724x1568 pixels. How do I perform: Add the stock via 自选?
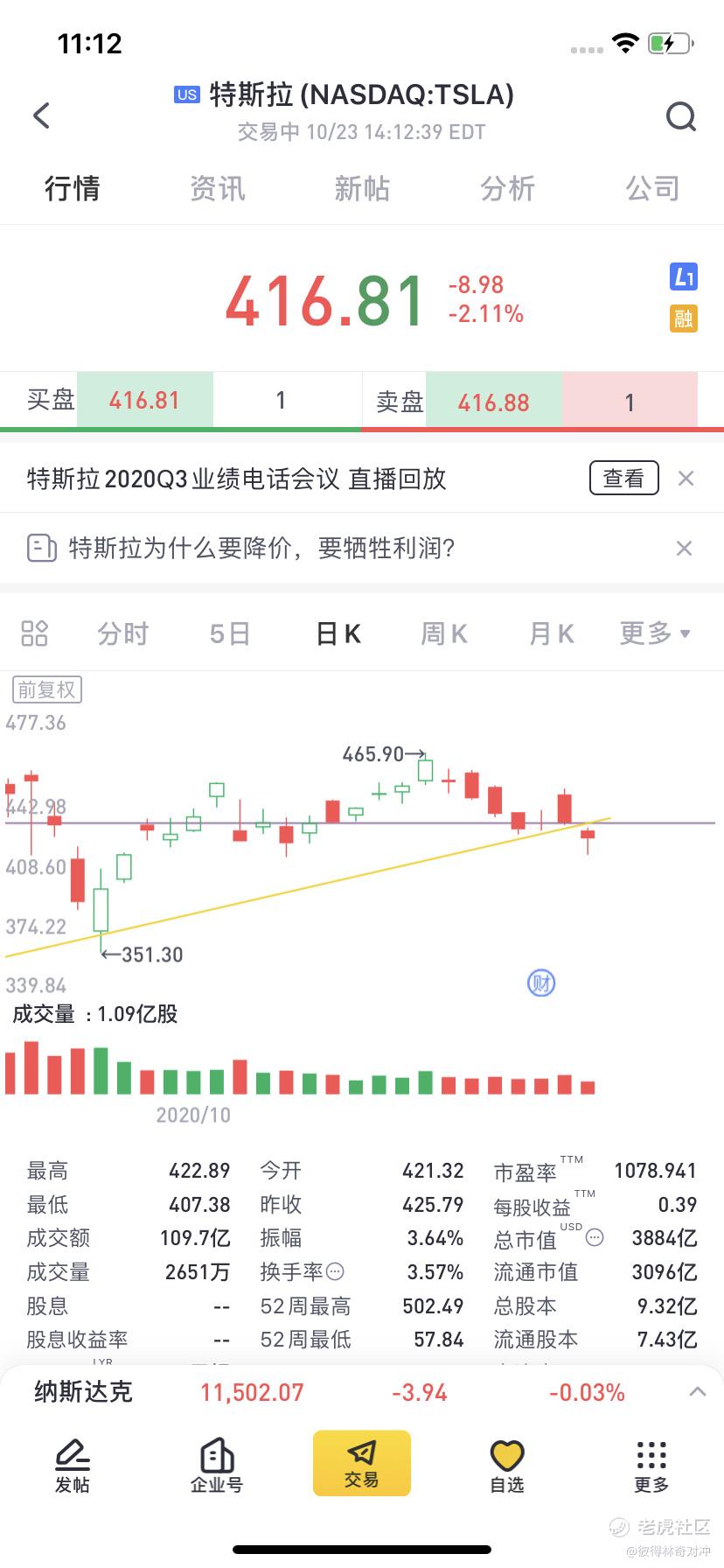pyautogui.click(x=507, y=1466)
